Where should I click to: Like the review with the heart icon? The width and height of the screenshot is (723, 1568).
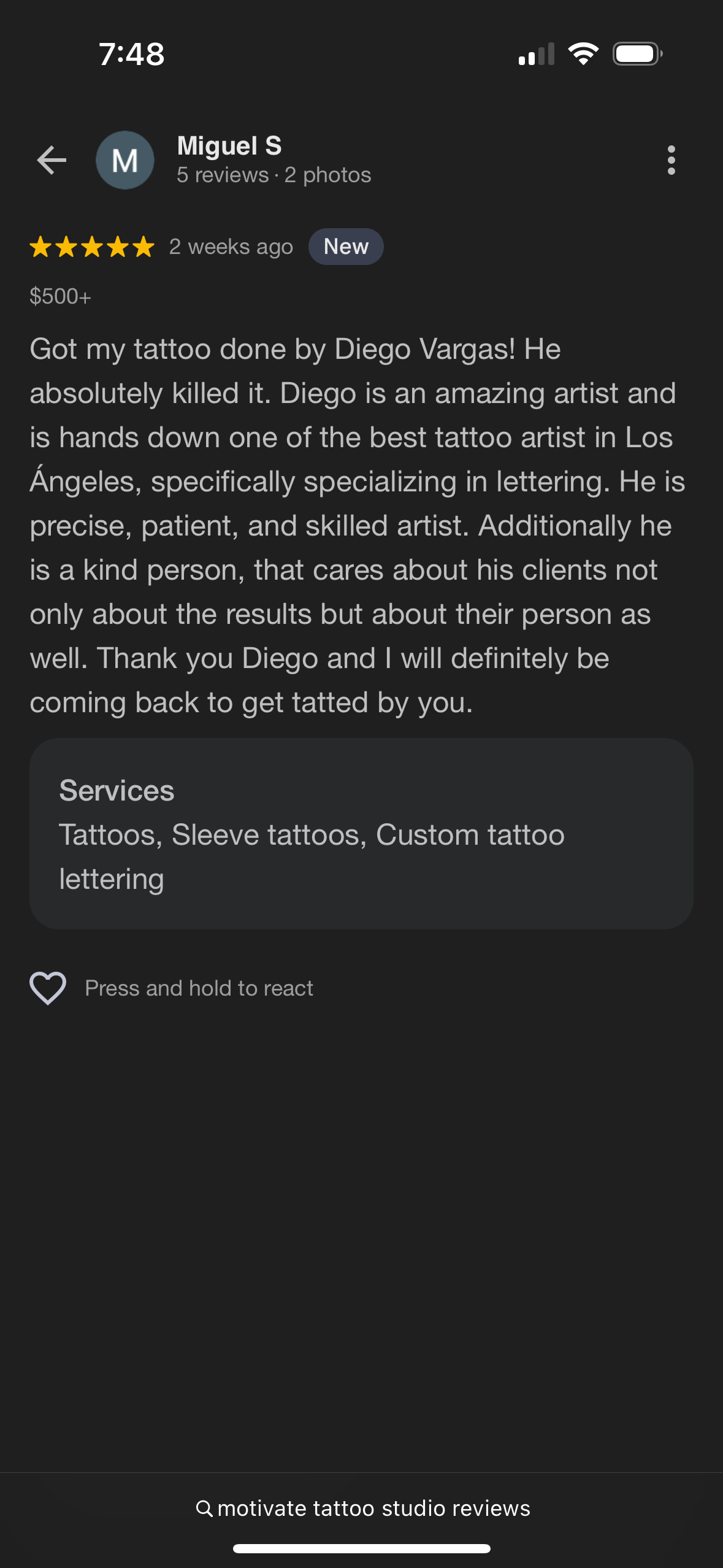(48, 988)
